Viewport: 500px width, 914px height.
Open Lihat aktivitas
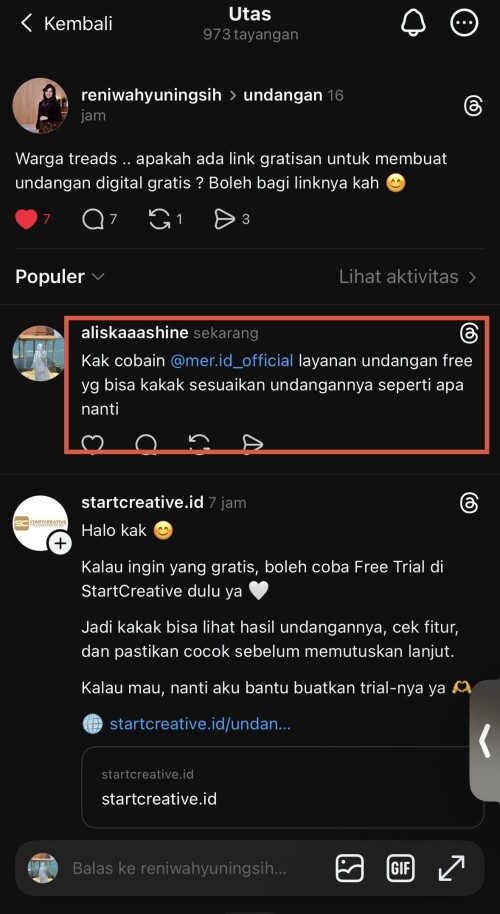408,276
